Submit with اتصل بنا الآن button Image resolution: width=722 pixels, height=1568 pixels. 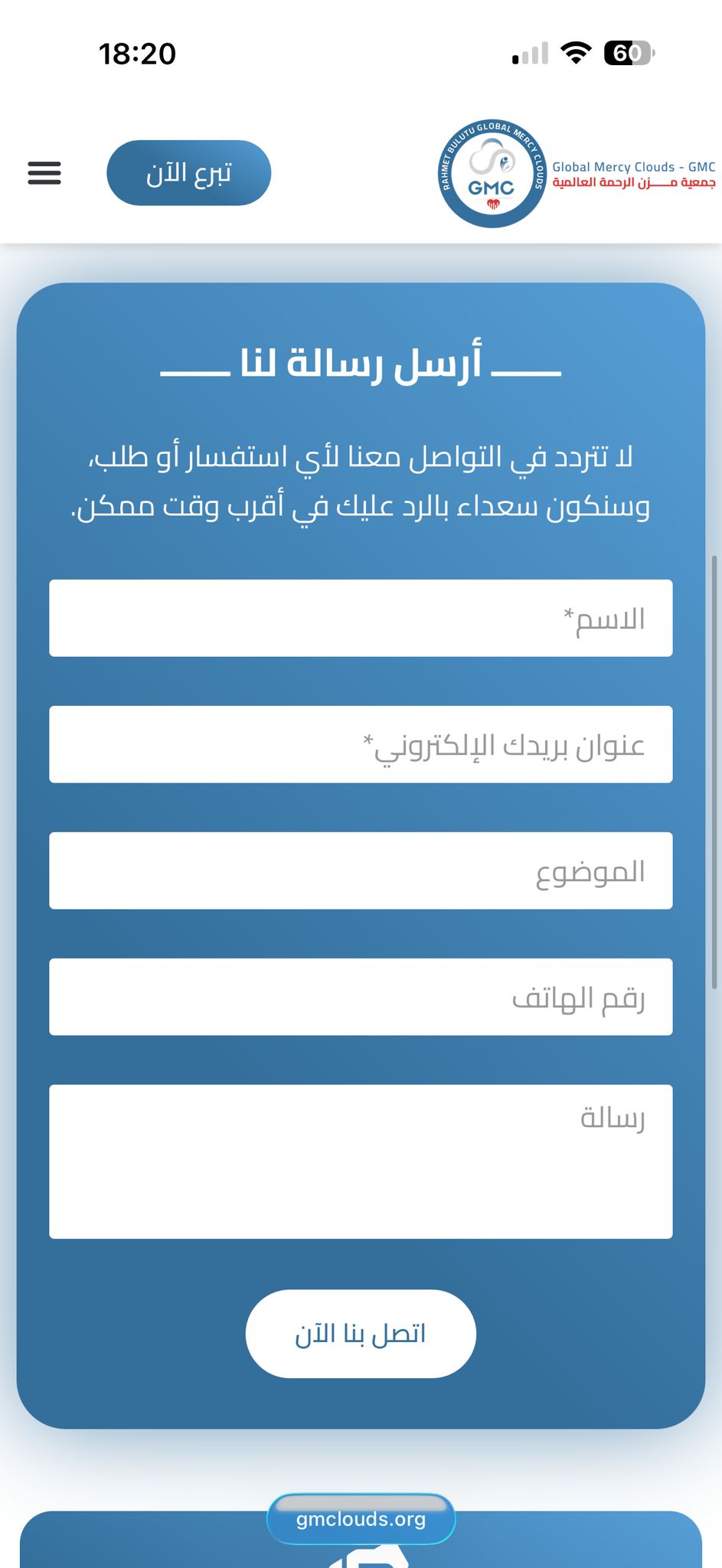361,1334
